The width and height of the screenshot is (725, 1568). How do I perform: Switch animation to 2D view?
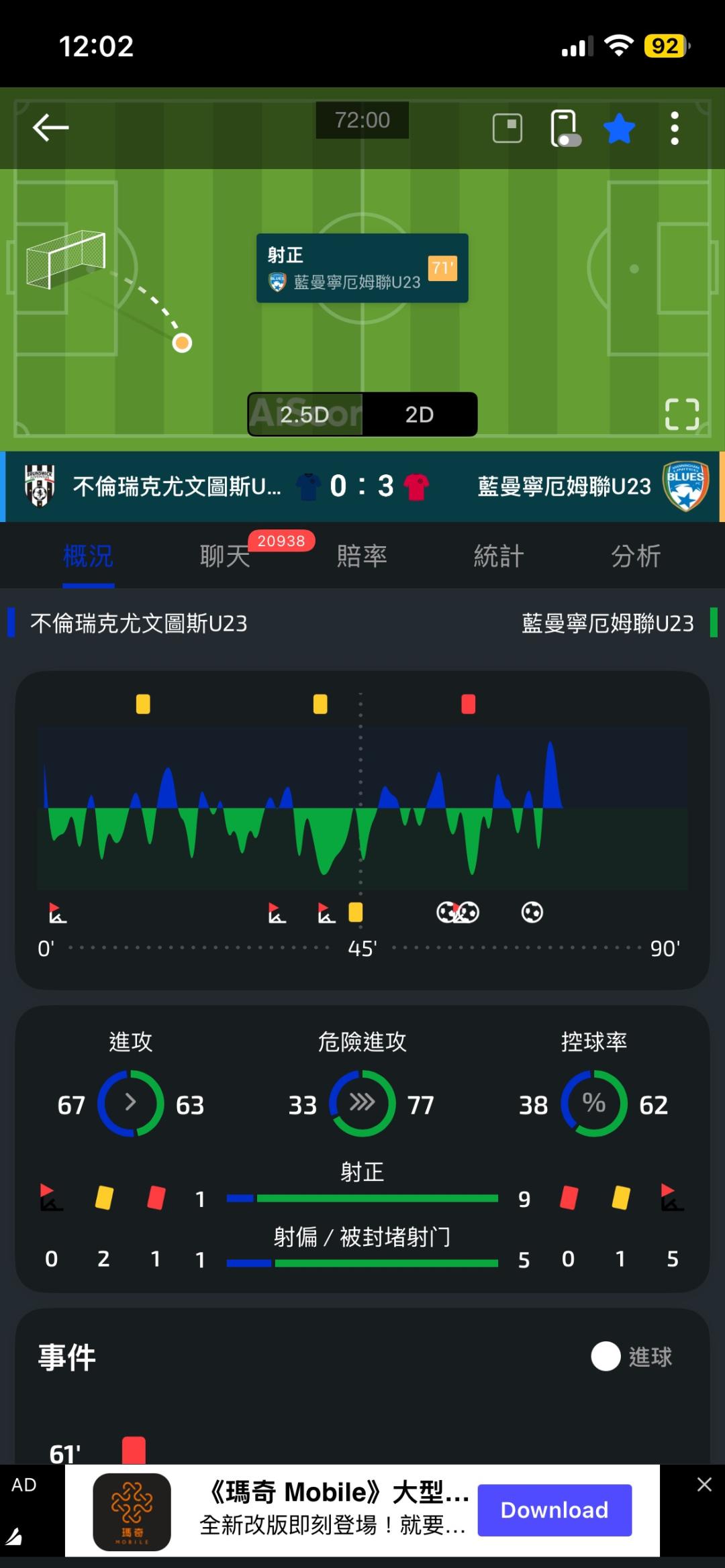pos(420,415)
